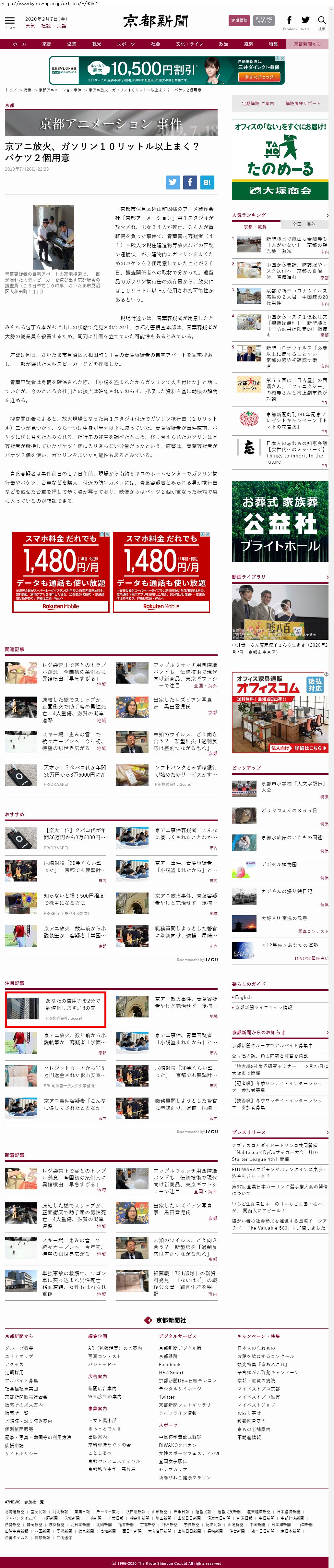Open the hamburger menu

coord(9,21)
